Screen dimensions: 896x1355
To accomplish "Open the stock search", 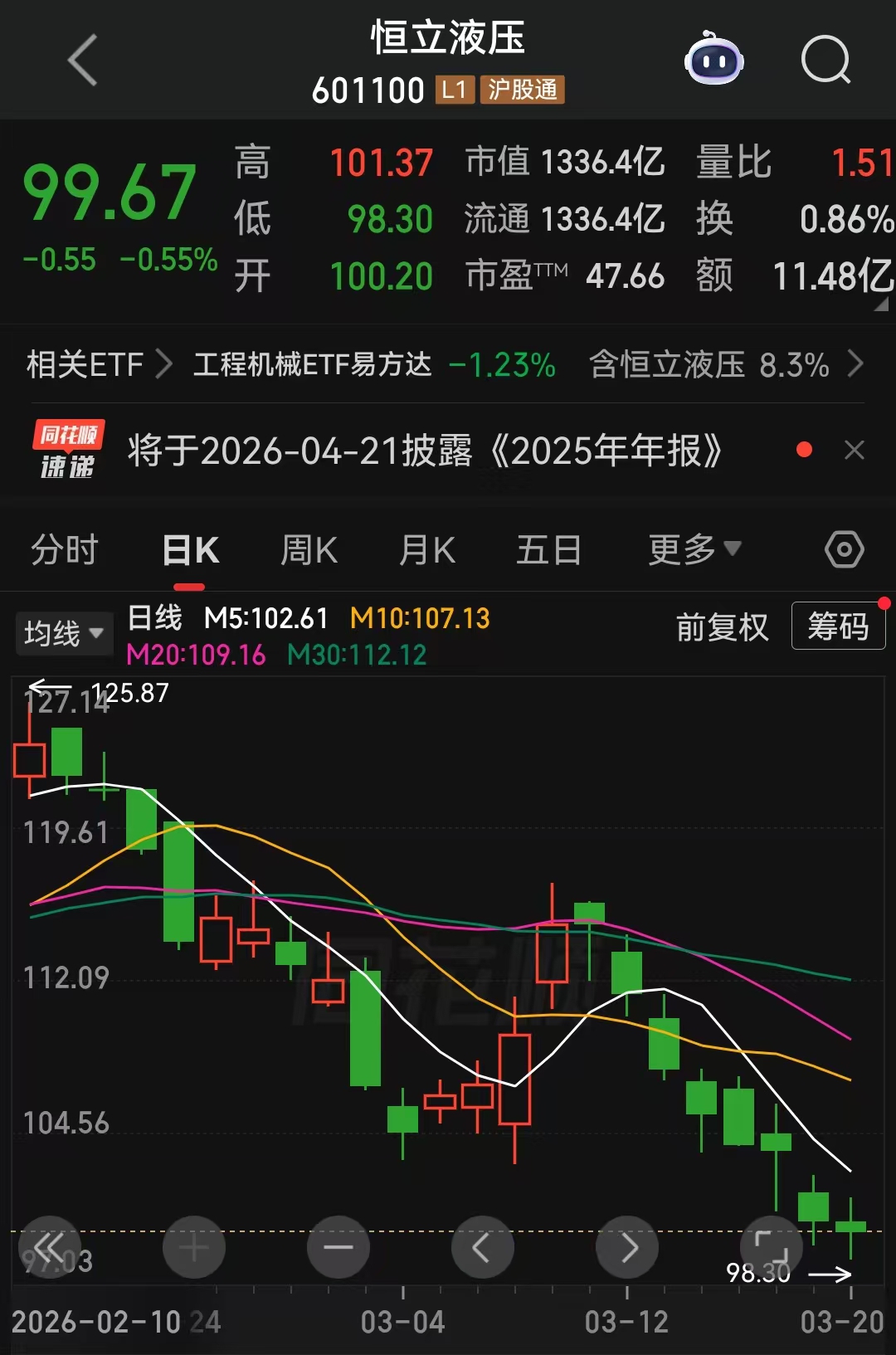I will 825,60.
